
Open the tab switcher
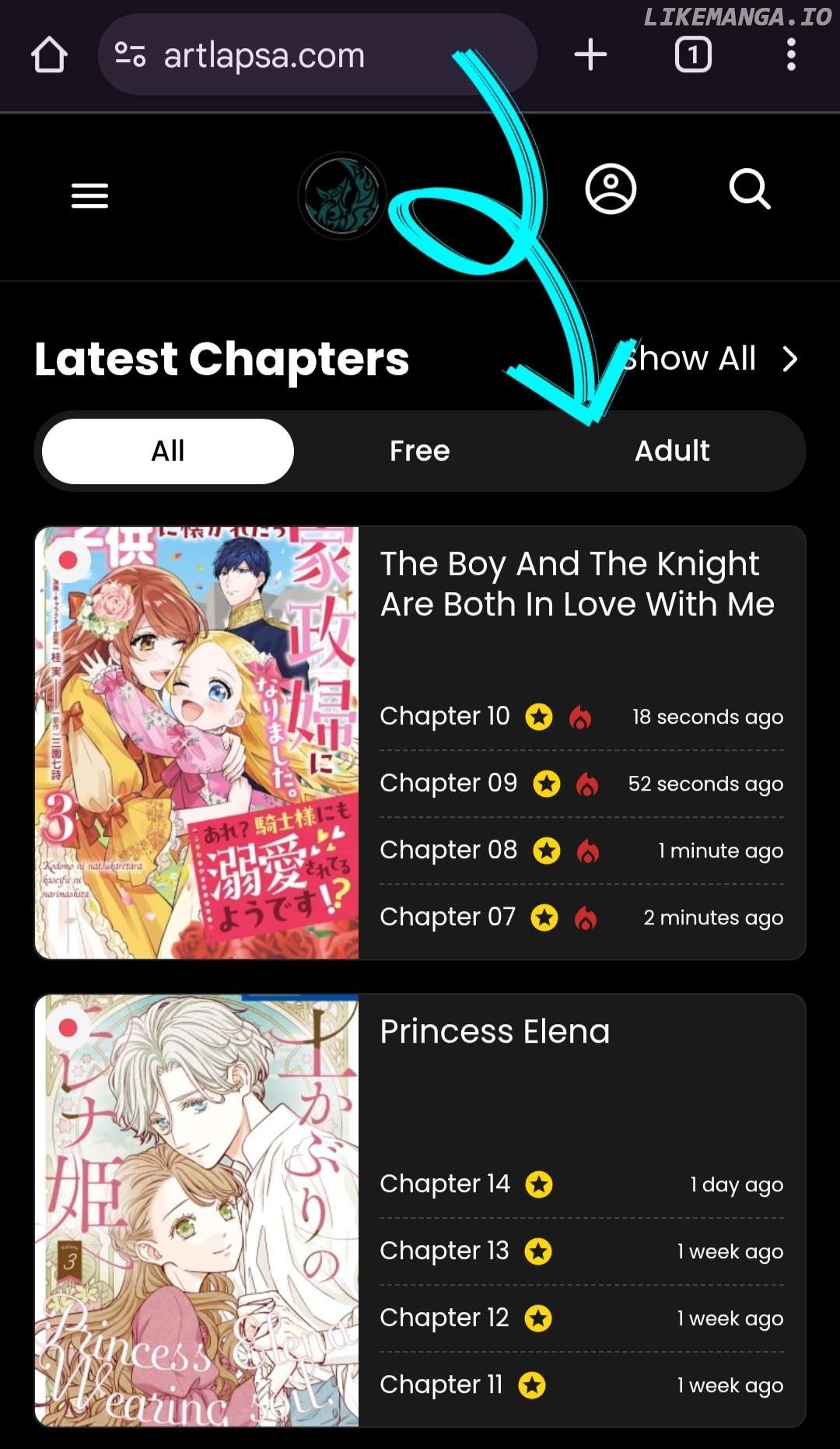[692, 55]
